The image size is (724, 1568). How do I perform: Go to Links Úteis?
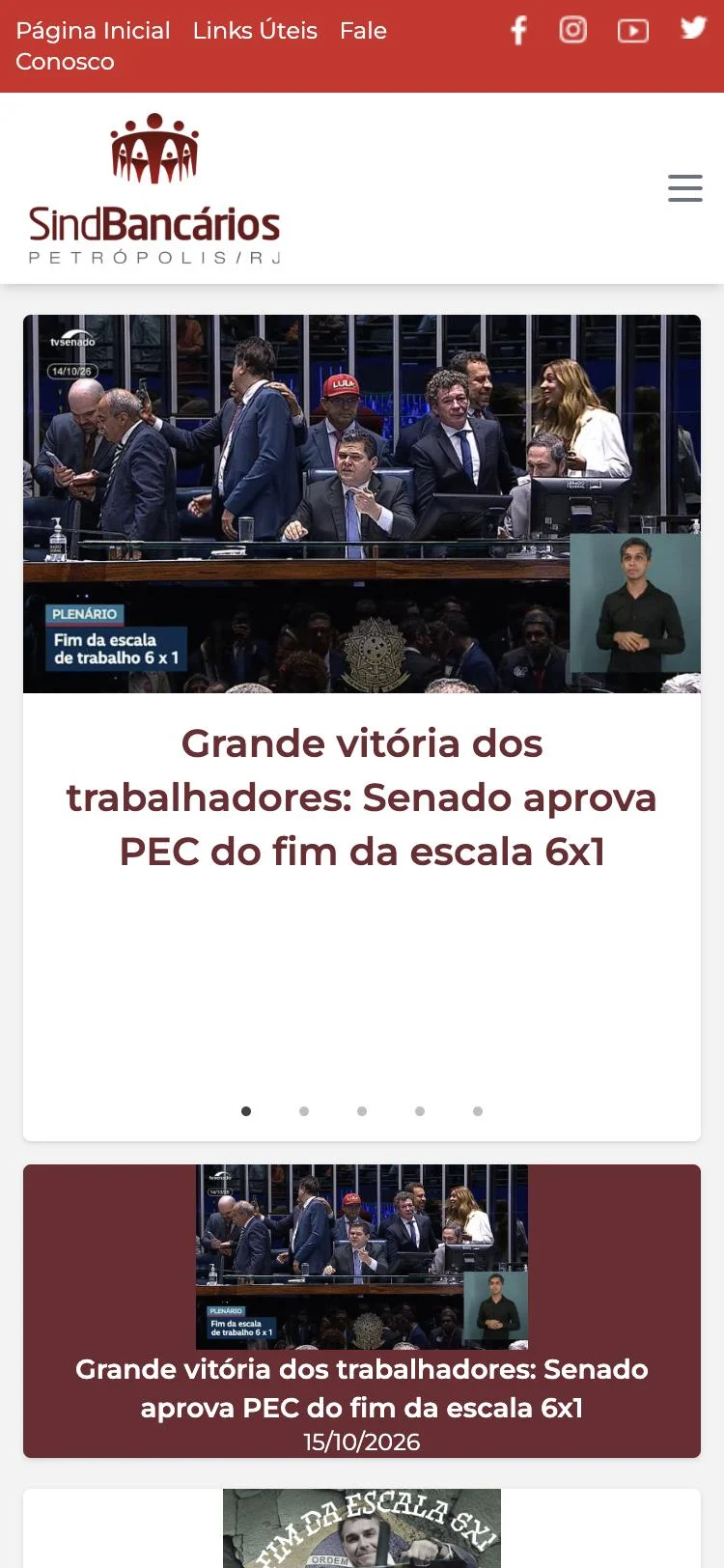255,31
